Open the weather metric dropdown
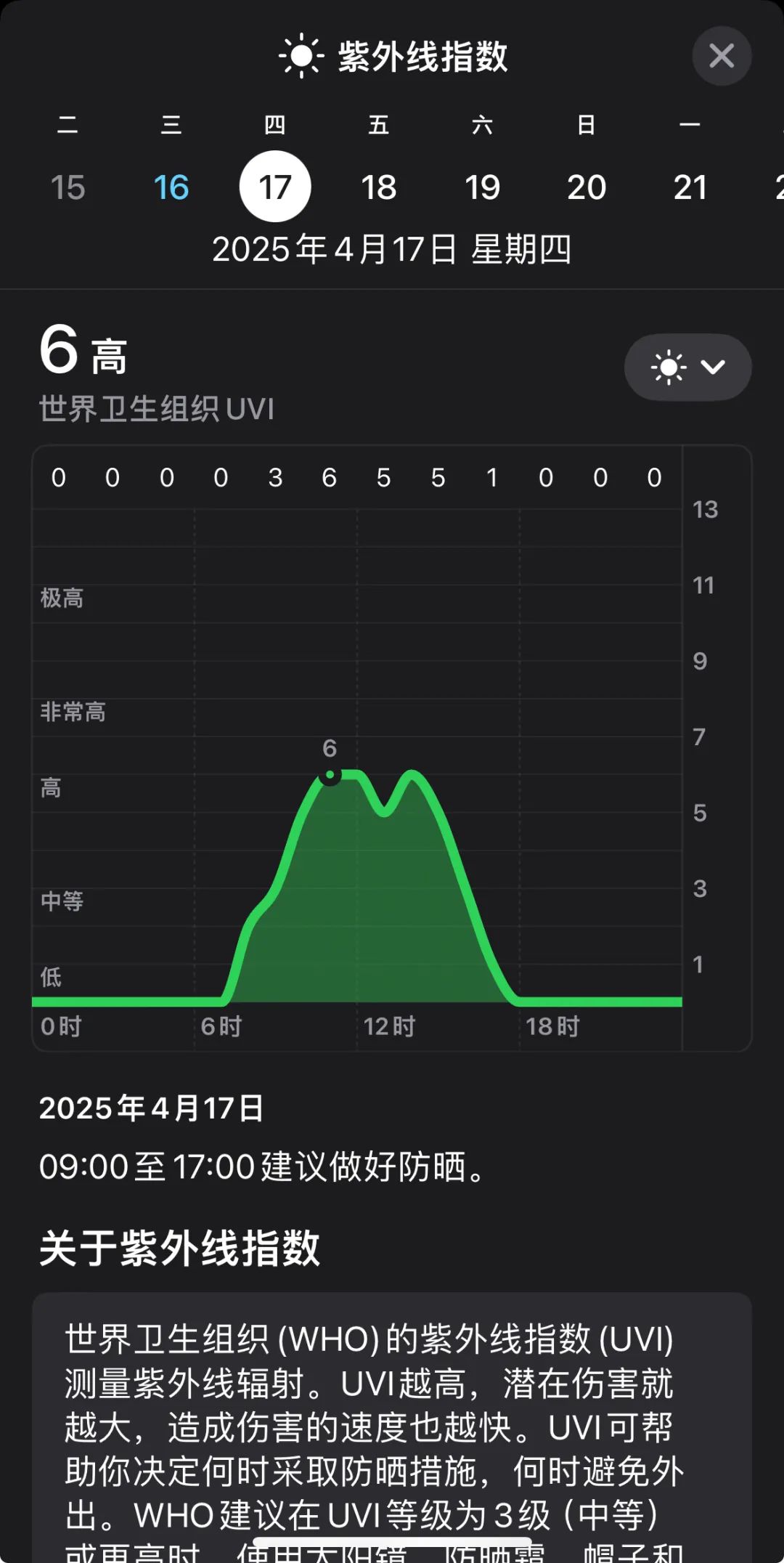The image size is (784, 1563). [687, 367]
